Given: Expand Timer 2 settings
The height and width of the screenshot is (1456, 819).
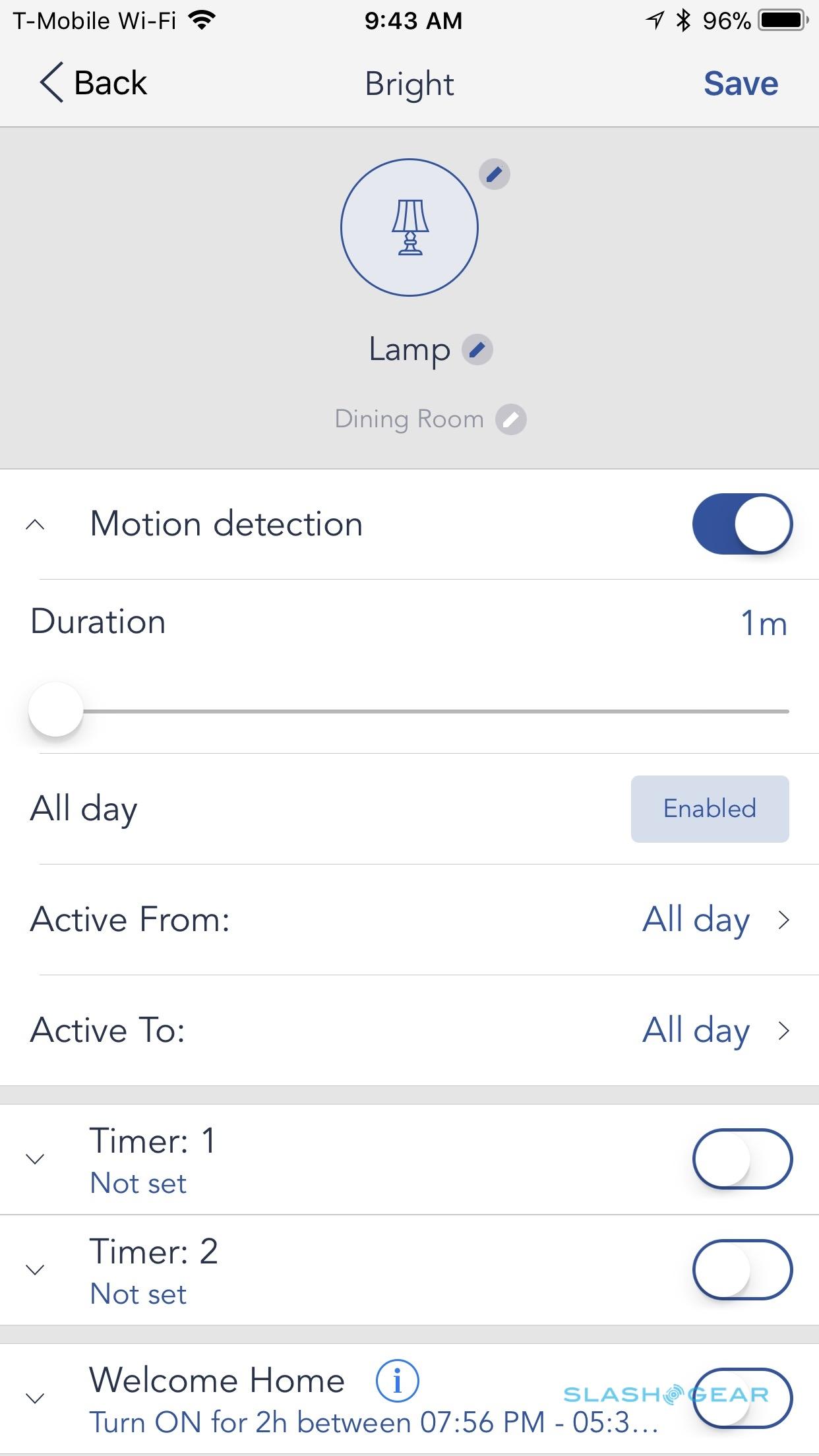Looking at the screenshot, I should pos(36,1270).
